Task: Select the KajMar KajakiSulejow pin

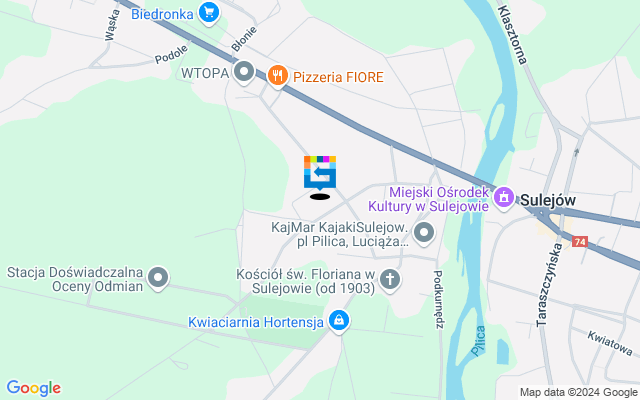Action: pyautogui.click(x=424, y=234)
